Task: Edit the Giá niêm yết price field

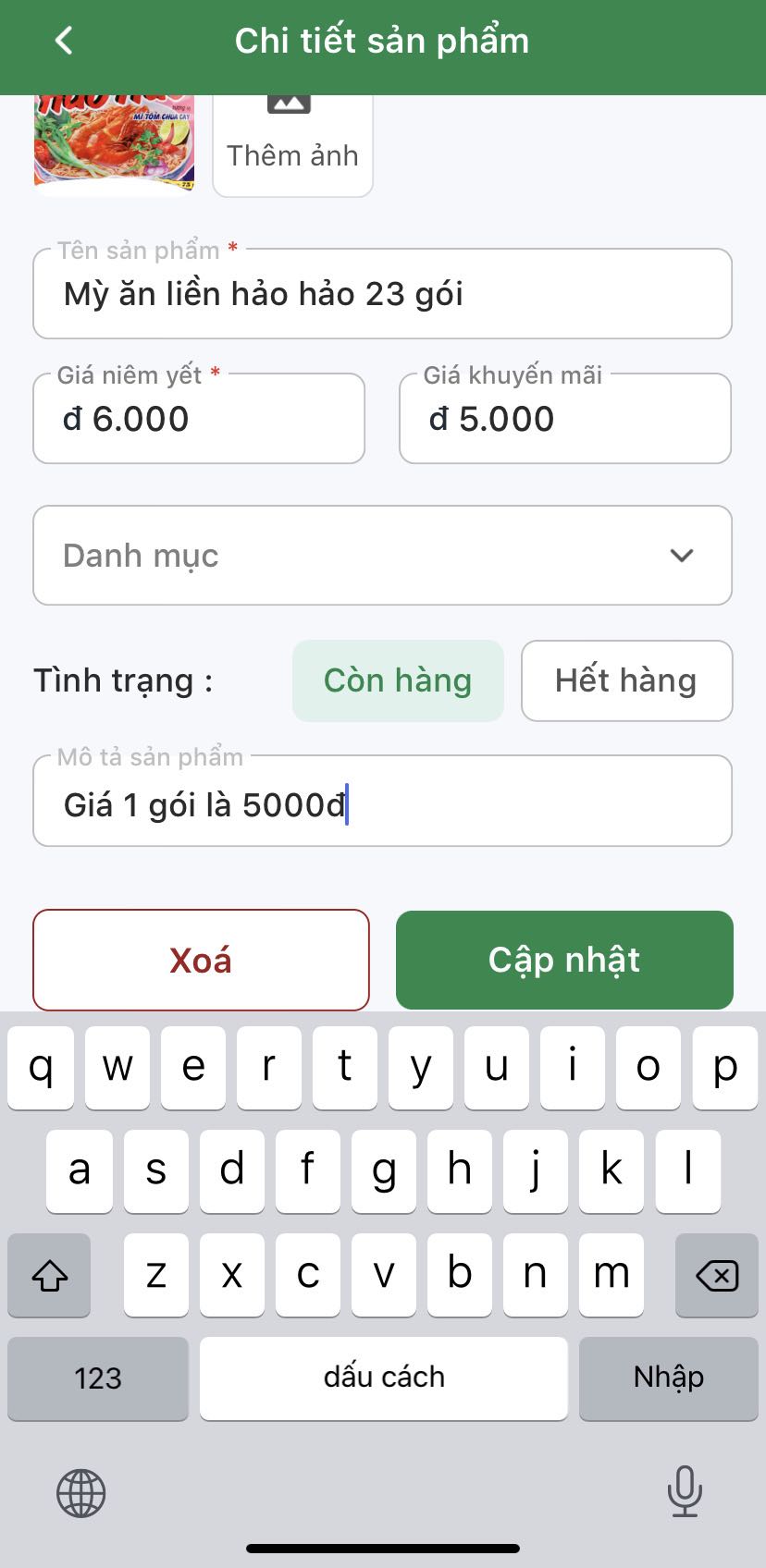Action: tap(199, 419)
